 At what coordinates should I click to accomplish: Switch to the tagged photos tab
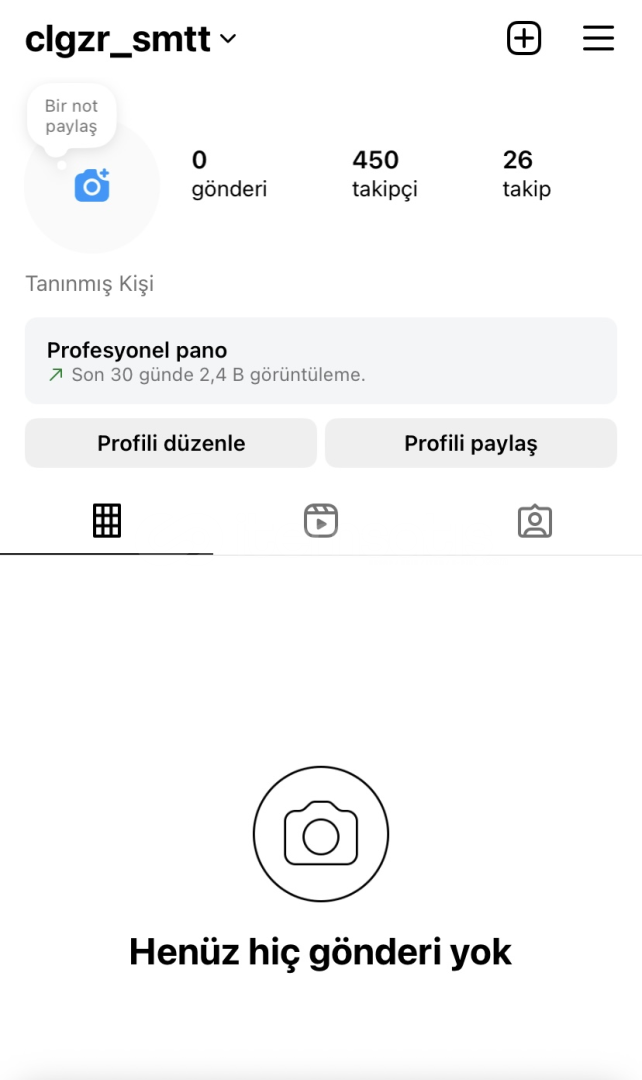click(535, 521)
